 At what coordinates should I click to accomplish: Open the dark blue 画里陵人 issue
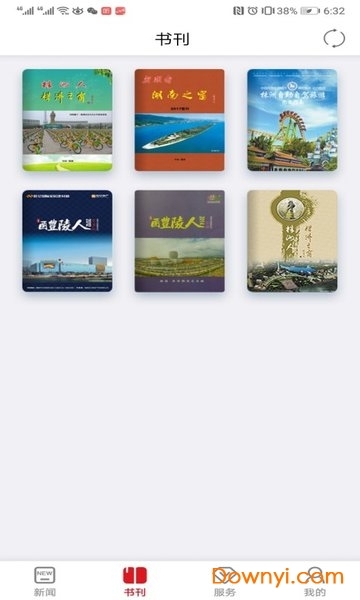click(x=67, y=241)
